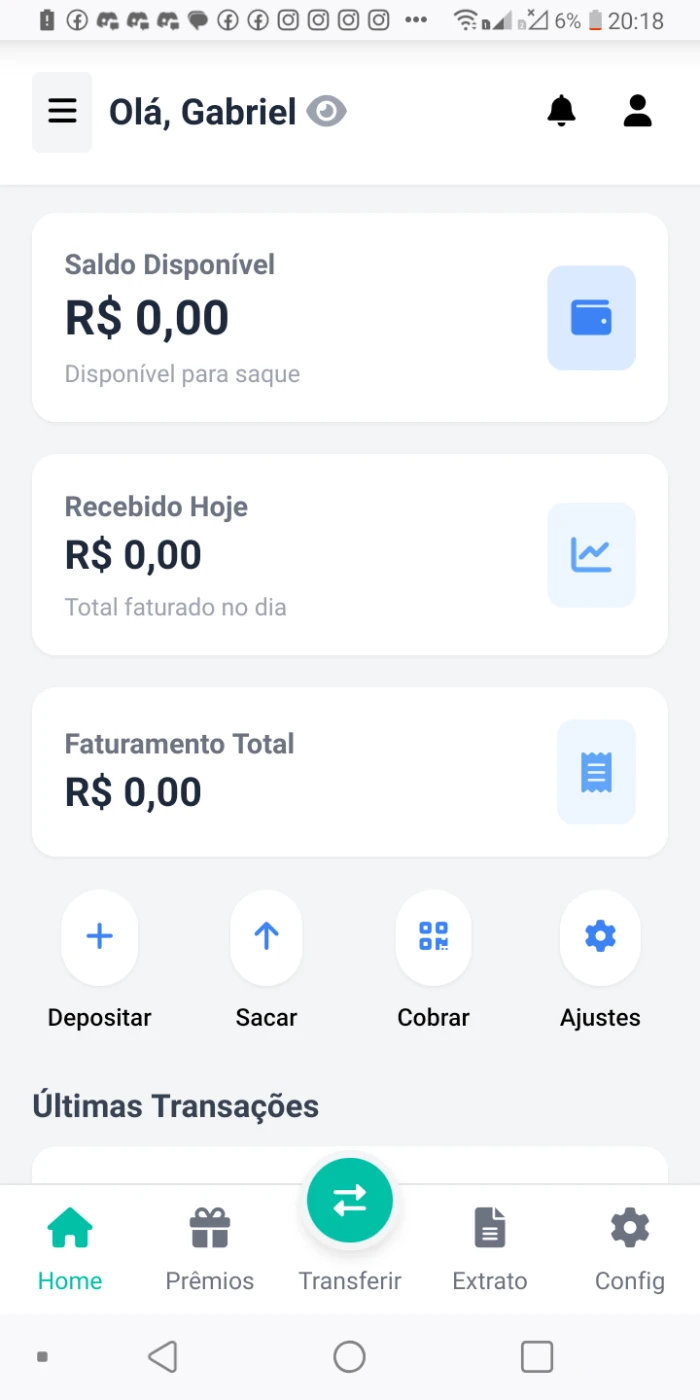Open recent apps from navigation bar
Viewport: 700px width, 1400px height.
537,1357
